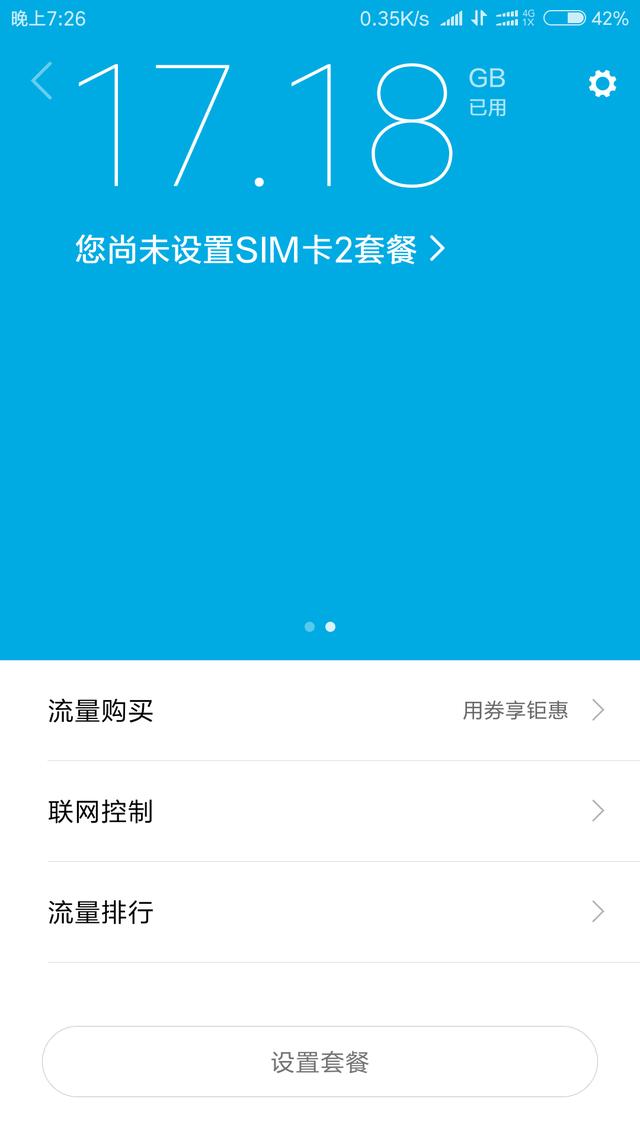Tap the 设置套餐 button
640x1138 pixels.
(x=320, y=1062)
